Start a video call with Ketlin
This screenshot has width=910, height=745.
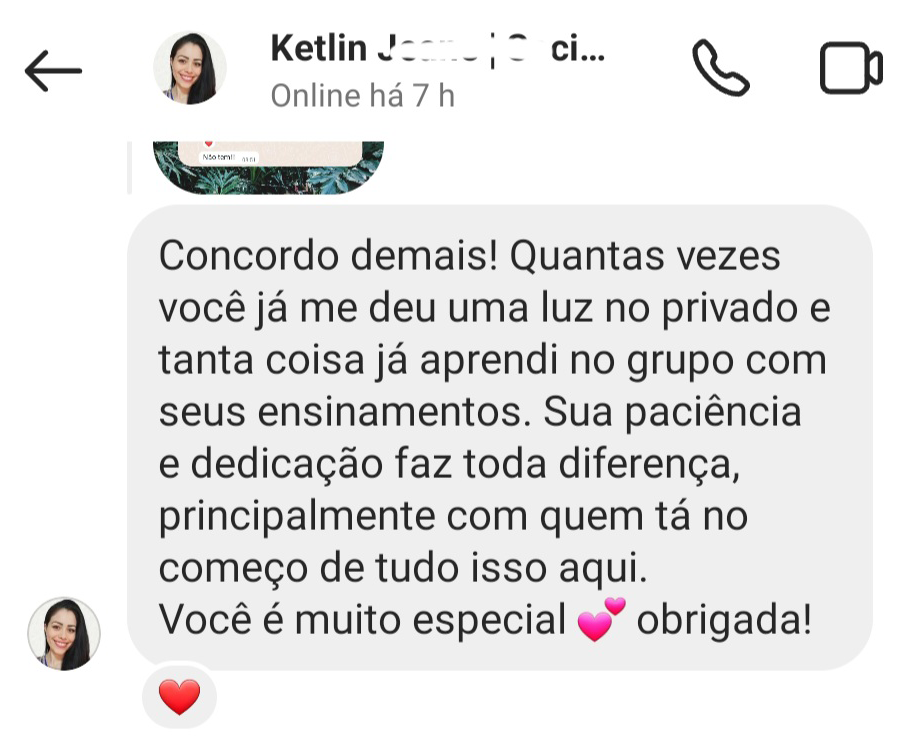[x=851, y=69]
